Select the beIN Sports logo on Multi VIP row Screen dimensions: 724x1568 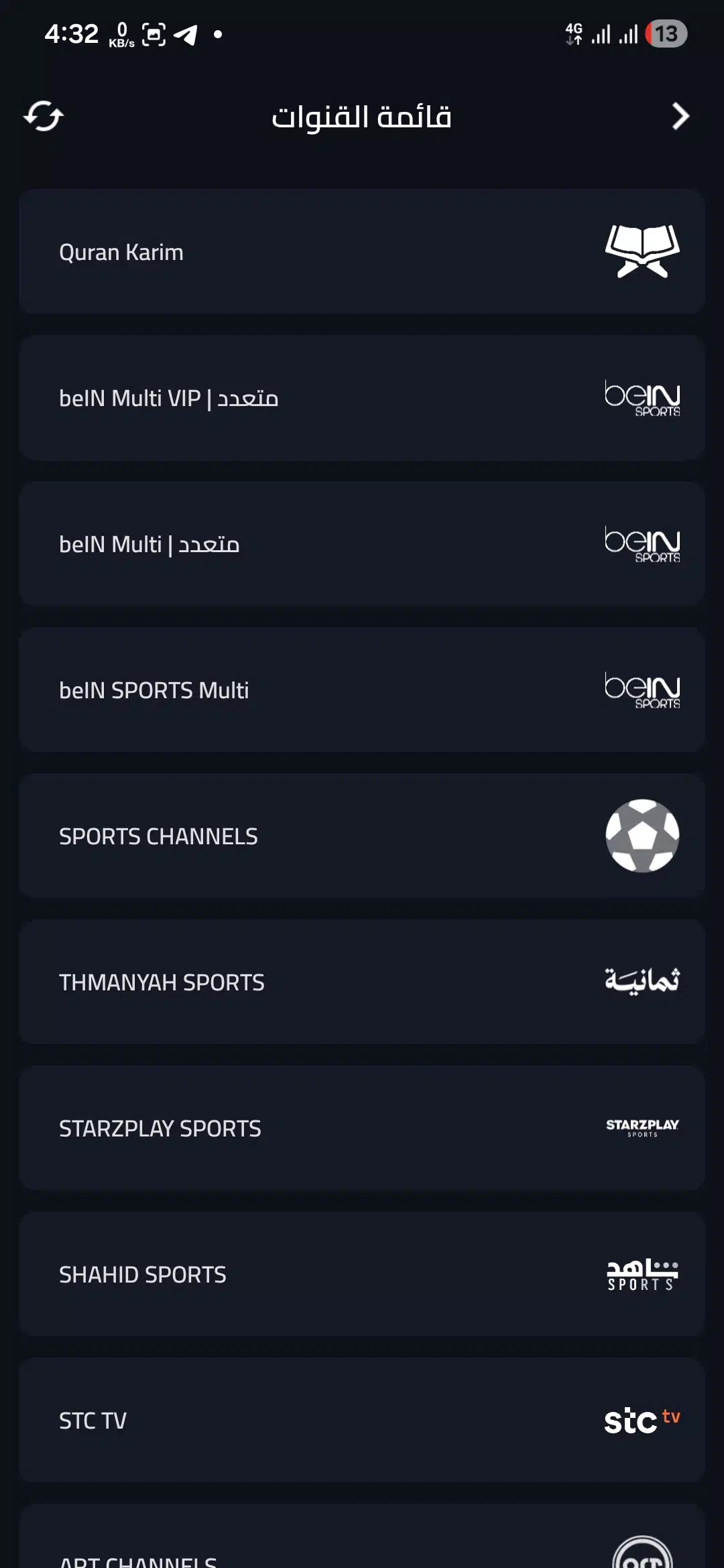click(x=642, y=397)
